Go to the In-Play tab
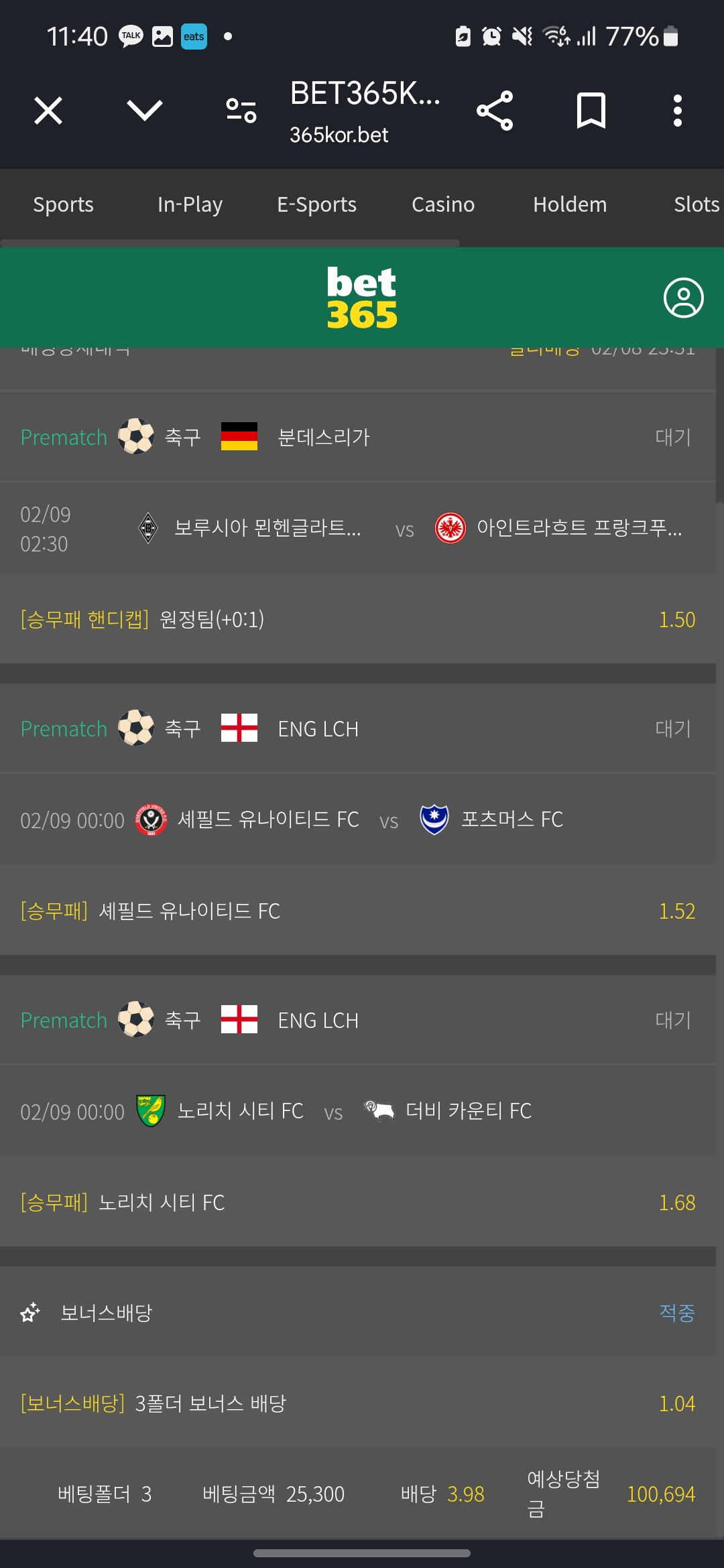This screenshot has height=1568, width=724. 190,204
